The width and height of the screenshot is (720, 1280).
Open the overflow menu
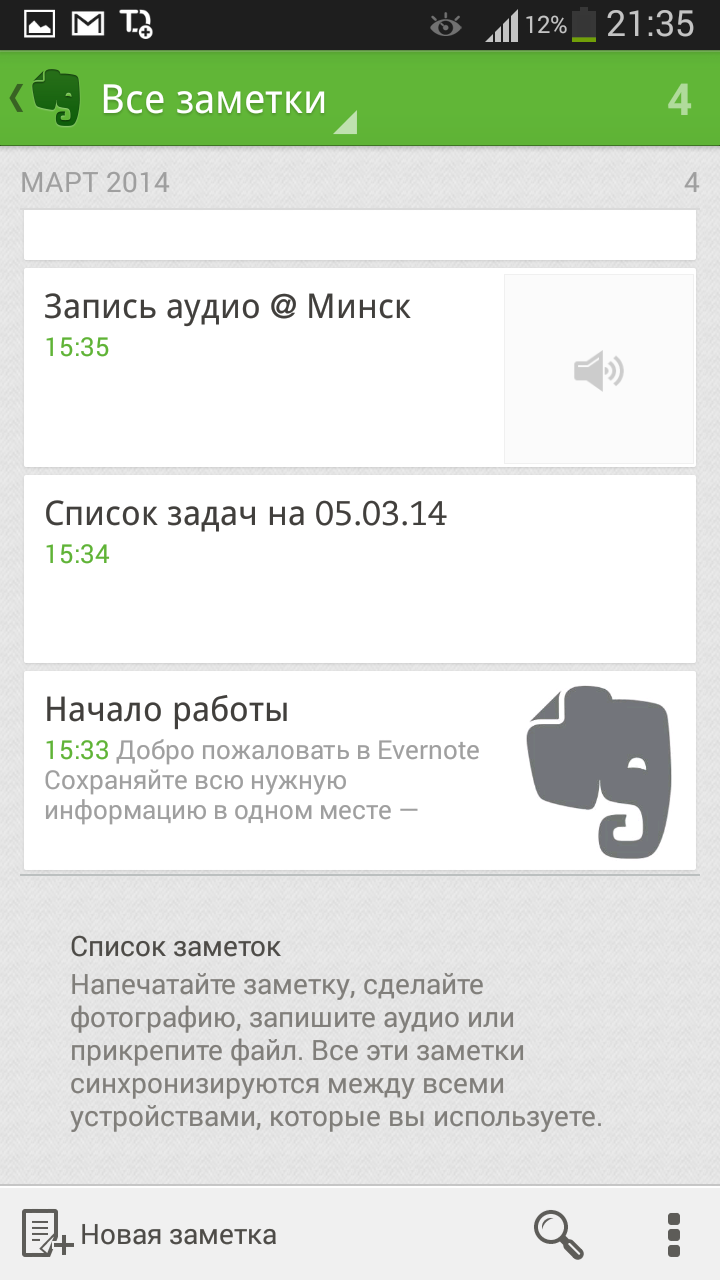[673, 1234]
